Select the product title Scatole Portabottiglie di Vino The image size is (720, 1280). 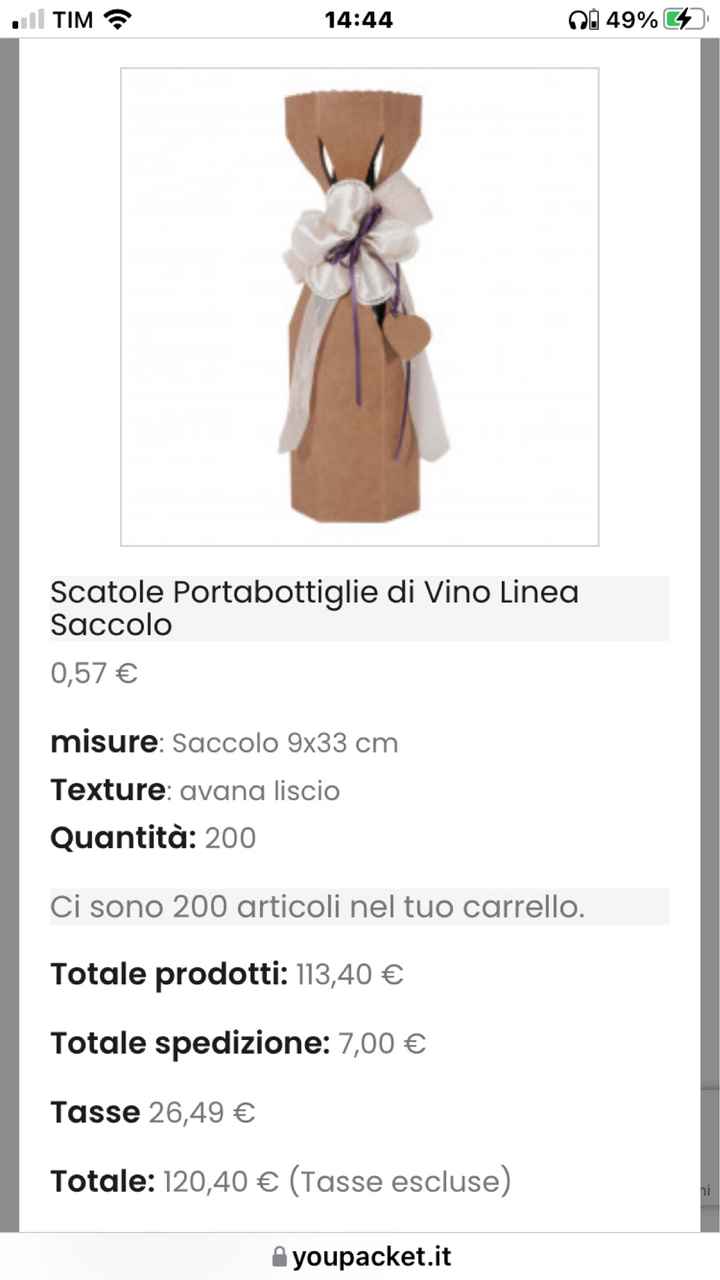pos(314,606)
